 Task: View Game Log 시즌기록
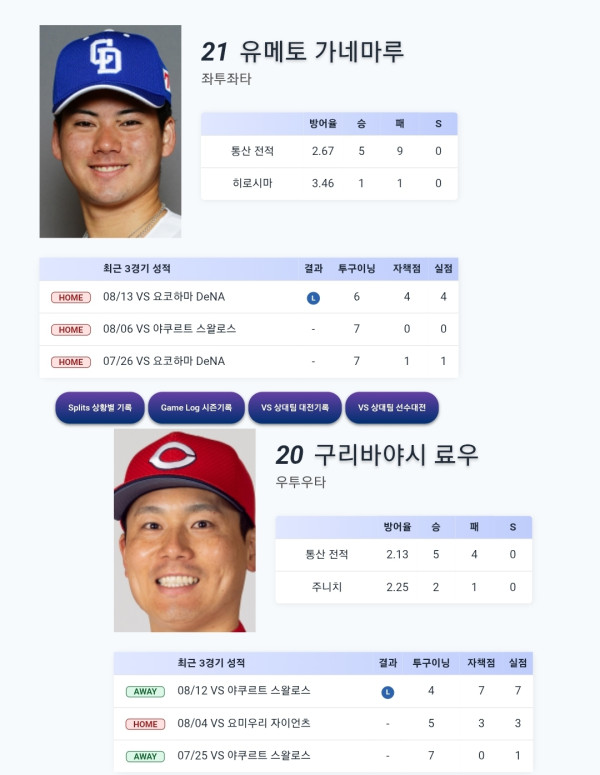click(x=196, y=408)
